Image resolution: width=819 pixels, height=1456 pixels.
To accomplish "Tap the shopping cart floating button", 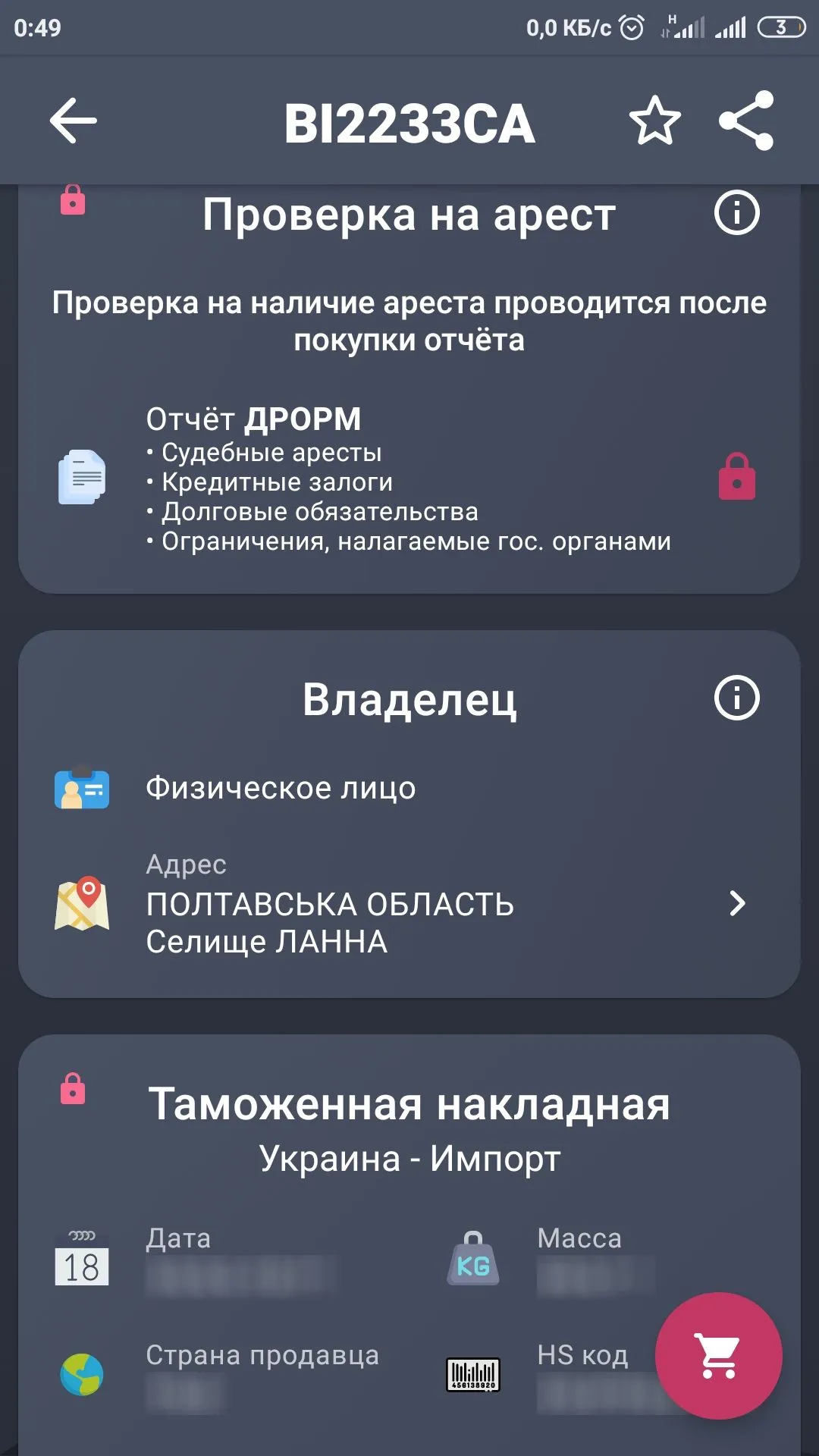I will [718, 1355].
